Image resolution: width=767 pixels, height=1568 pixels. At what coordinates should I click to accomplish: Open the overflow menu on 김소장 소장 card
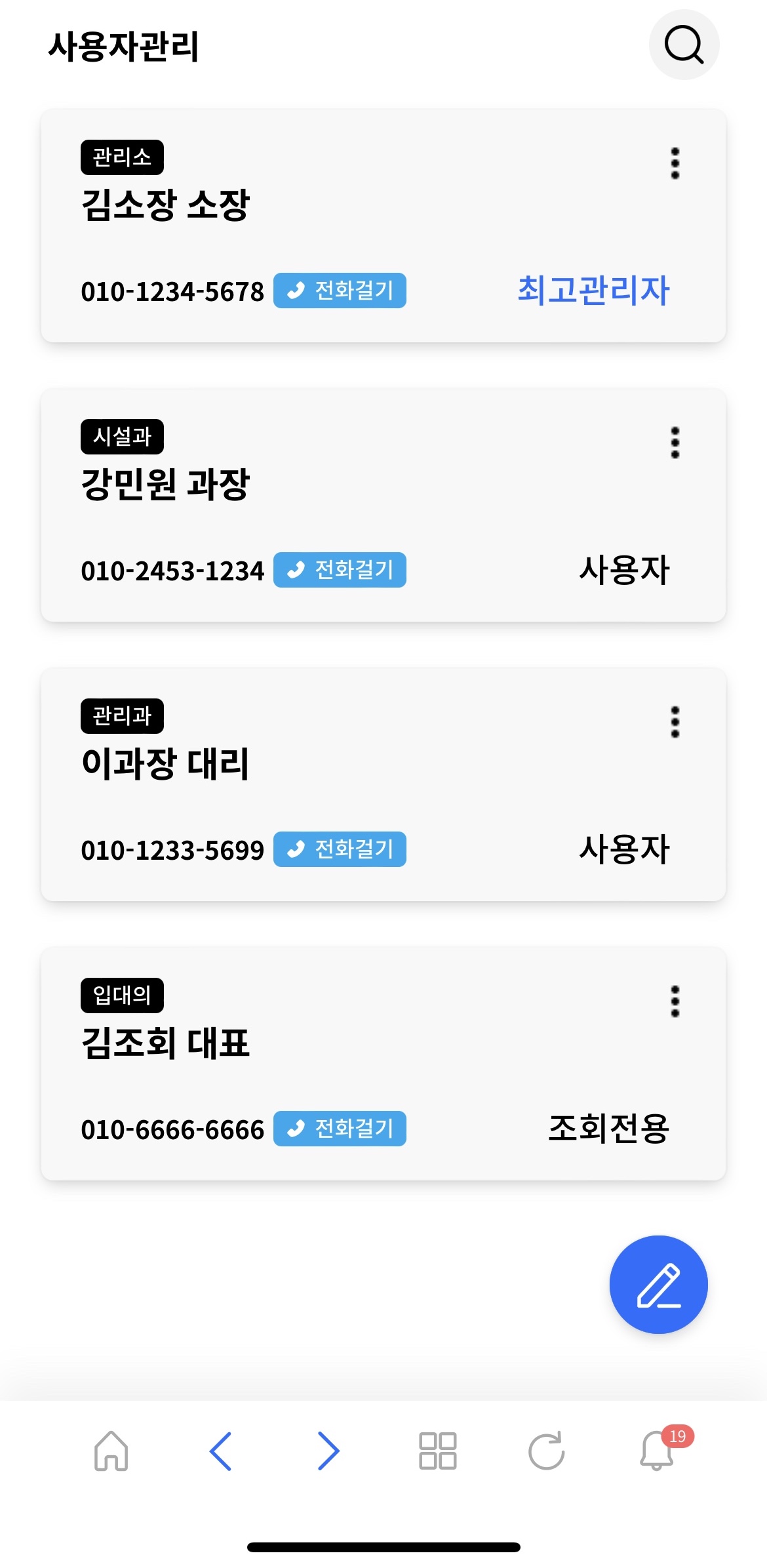pyautogui.click(x=675, y=163)
